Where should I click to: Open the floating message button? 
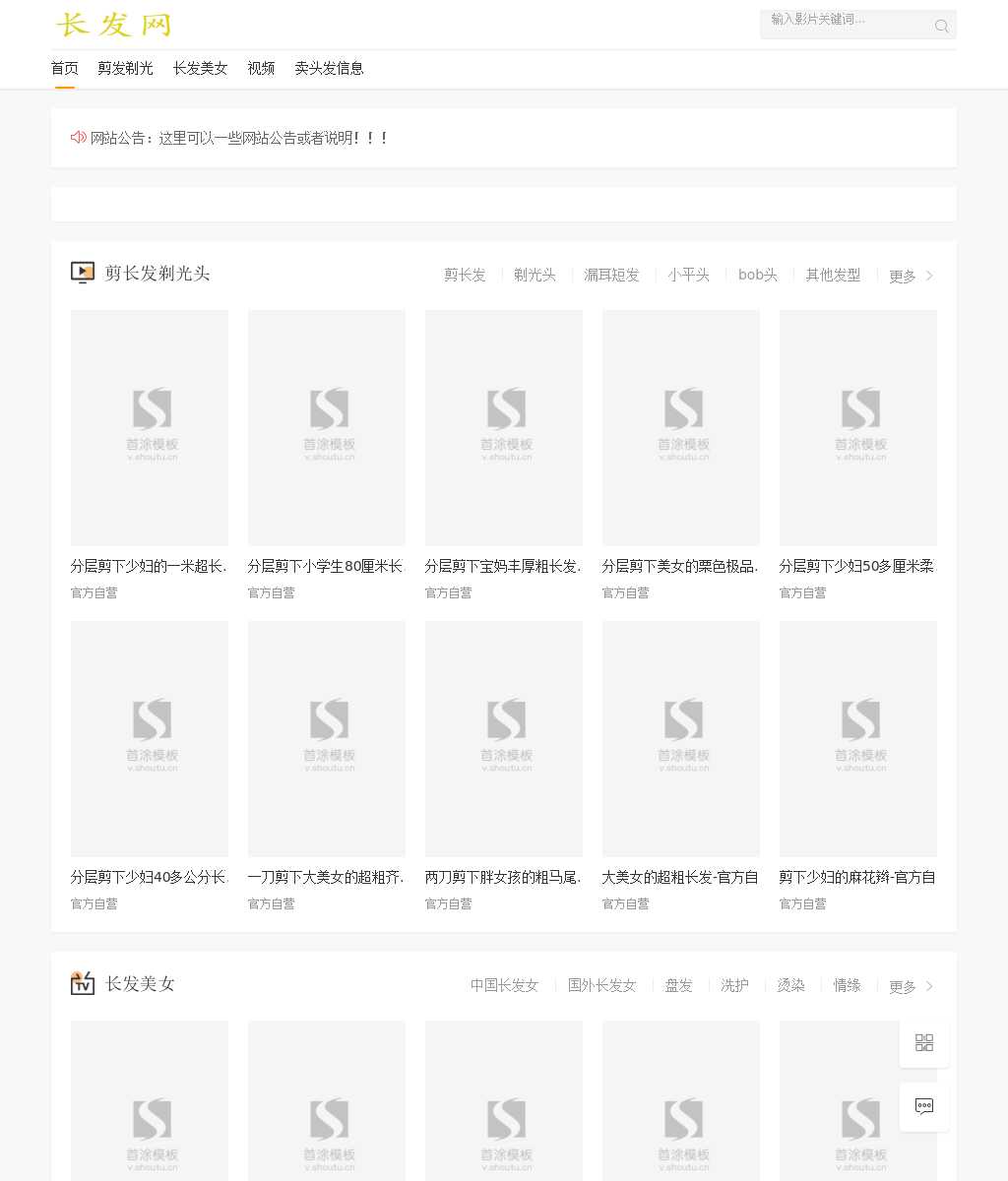tap(923, 1105)
